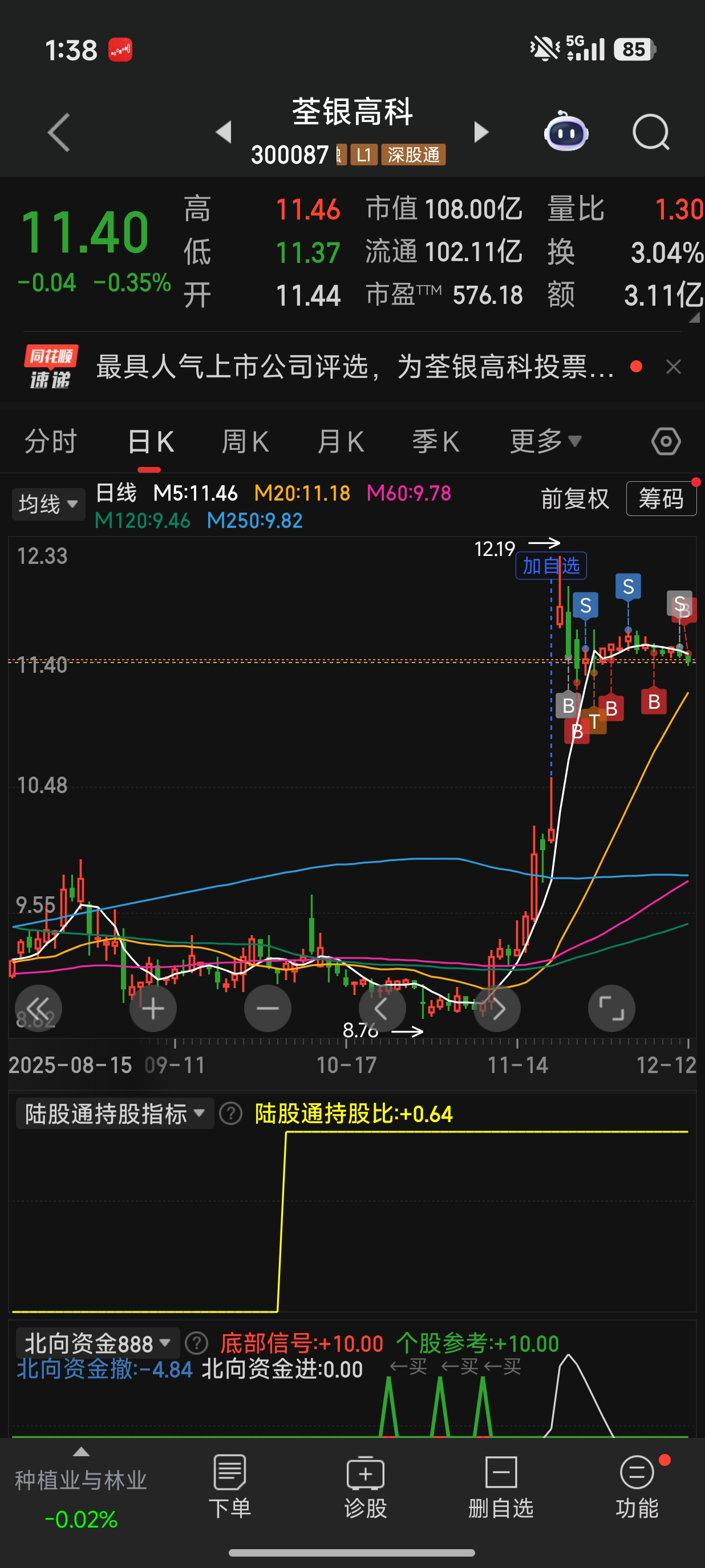This screenshot has width=705, height=1568.
Task: Open chart settings hexagon icon
Action: pyautogui.click(x=666, y=442)
